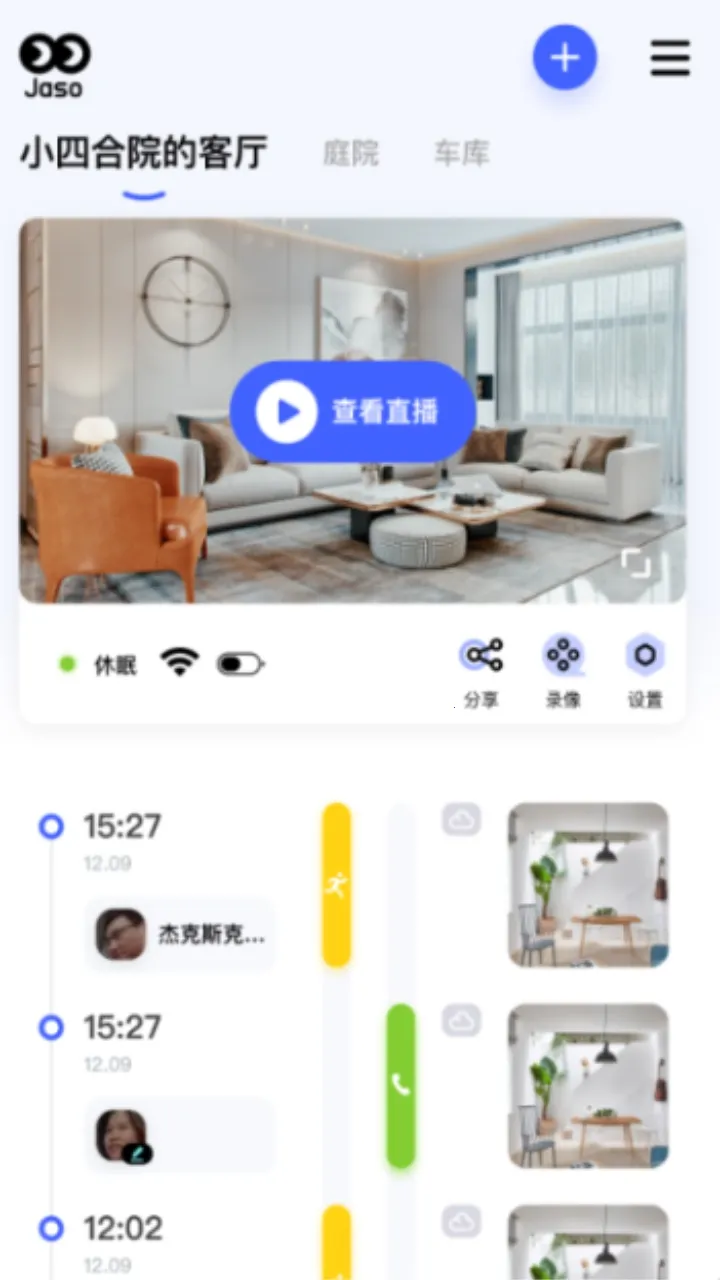The width and height of the screenshot is (720, 1280).
Task: Open the 12:02 event thumbnail
Action: click(x=588, y=1243)
